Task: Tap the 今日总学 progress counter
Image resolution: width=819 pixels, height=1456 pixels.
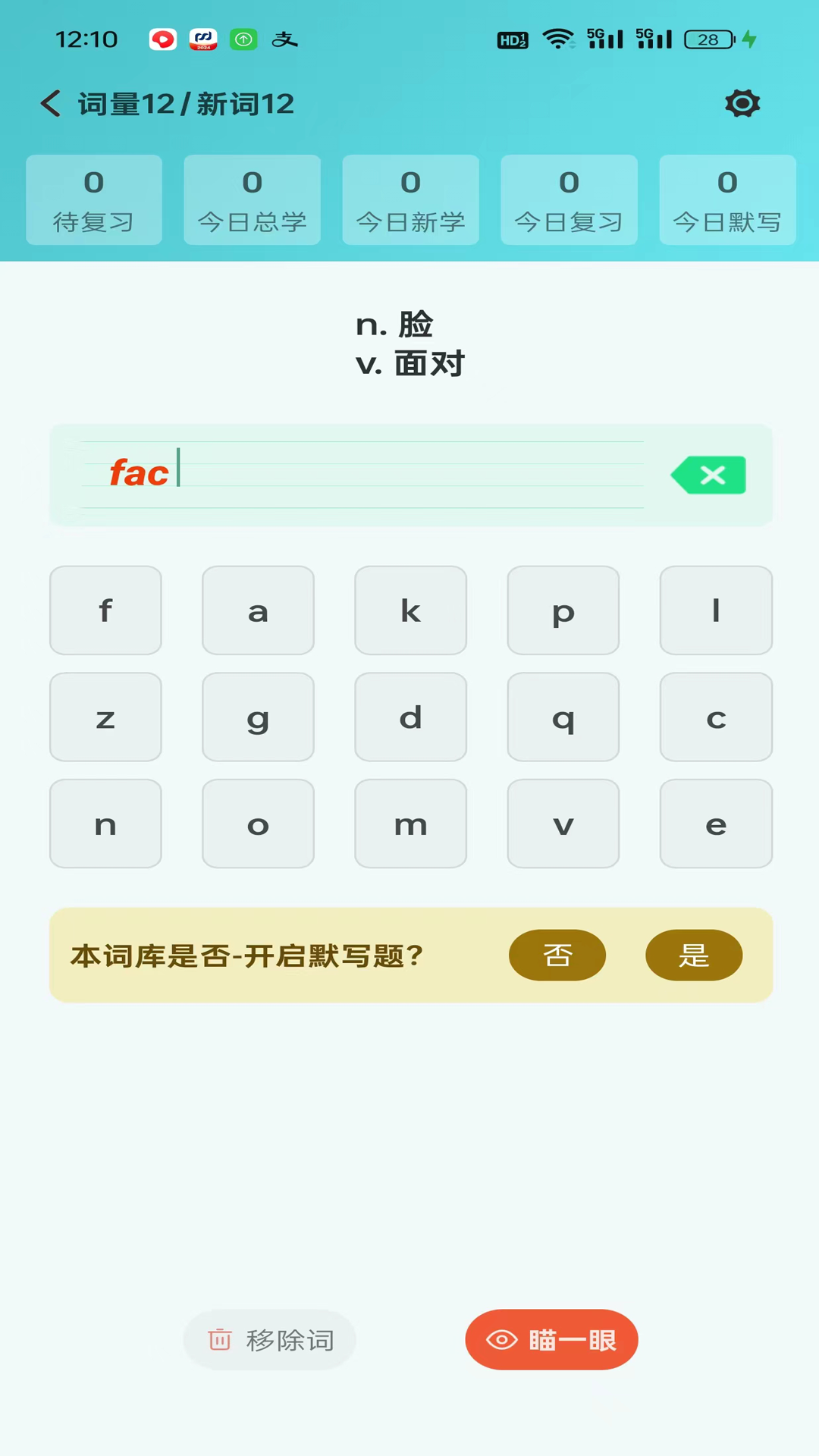Action: tap(252, 199)
